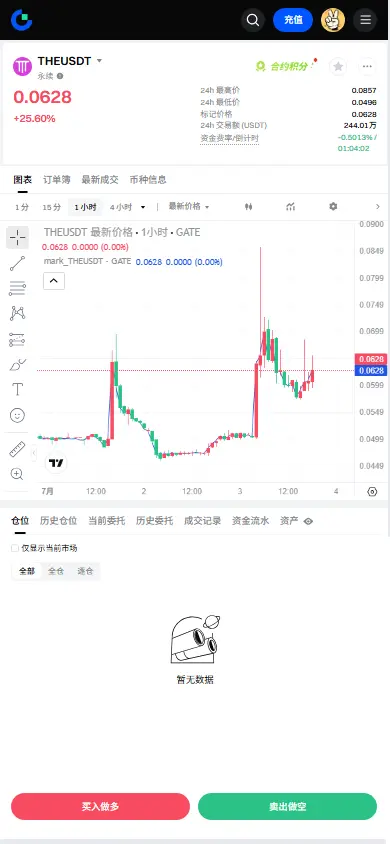Check 仅显示当前市场 checkbox

pyautogui.click(x=15, y=548)
